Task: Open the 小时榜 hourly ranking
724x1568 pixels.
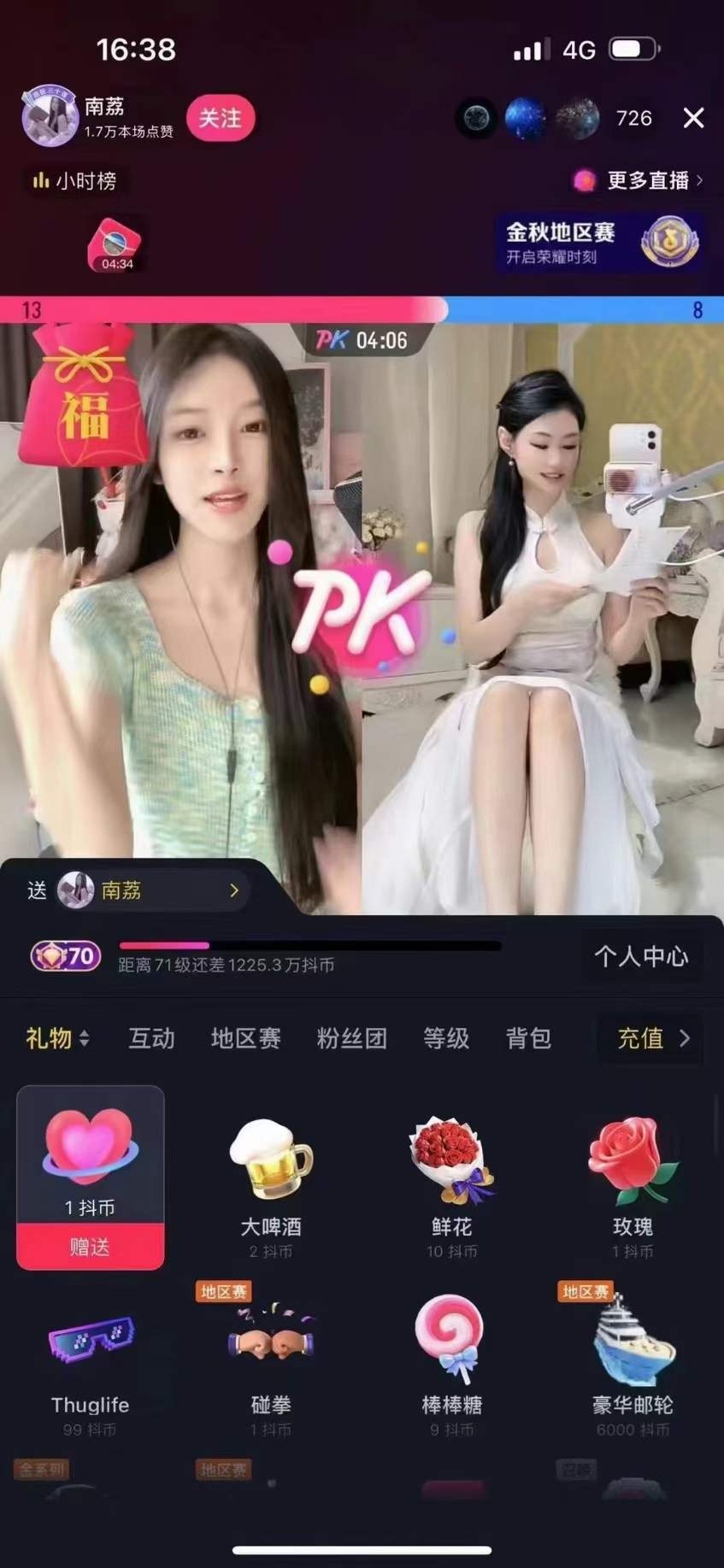Action: point(75,180)
